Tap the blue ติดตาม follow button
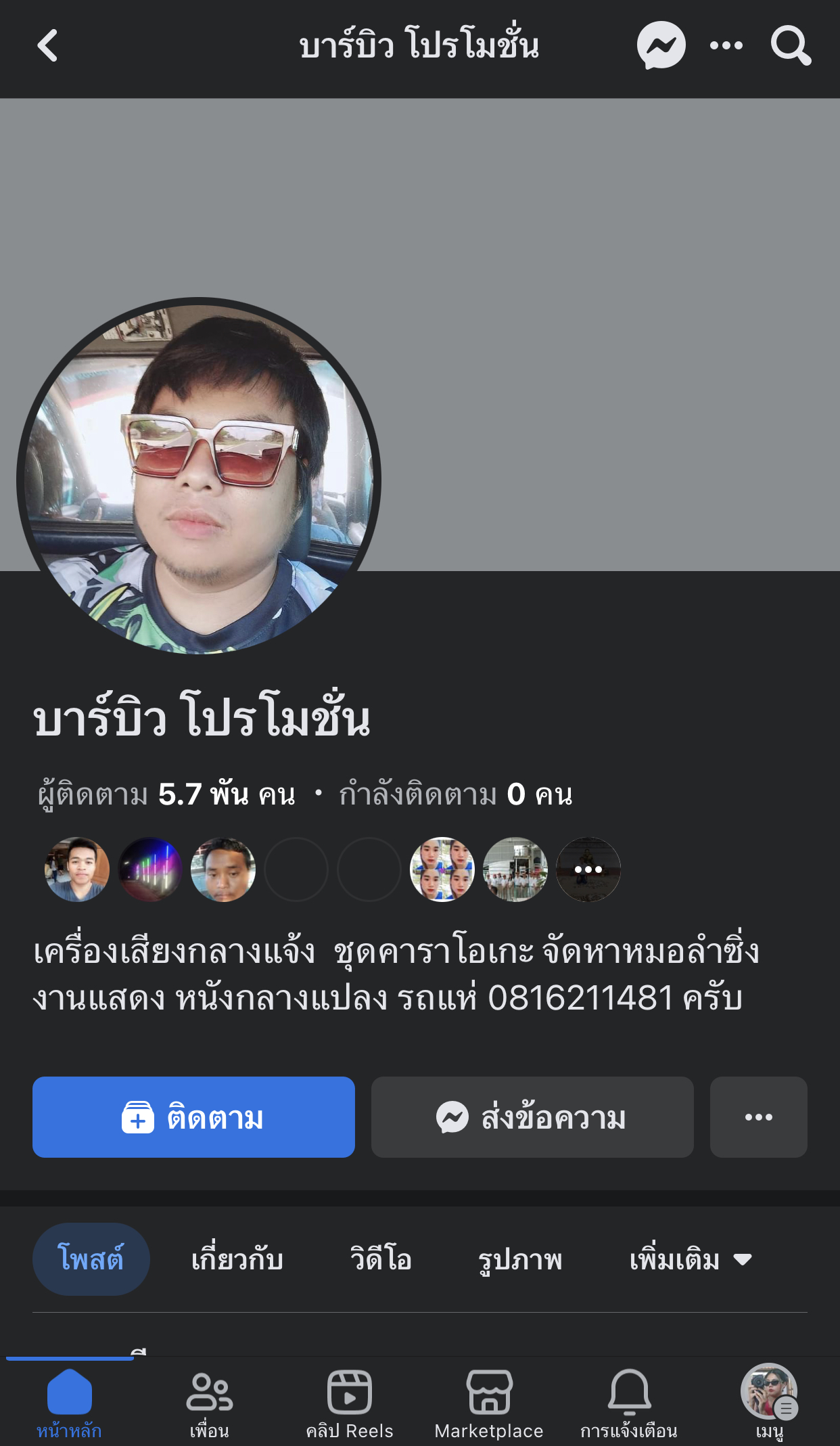This screenshot has height=1446, width=840. (x=193, y=1117)
